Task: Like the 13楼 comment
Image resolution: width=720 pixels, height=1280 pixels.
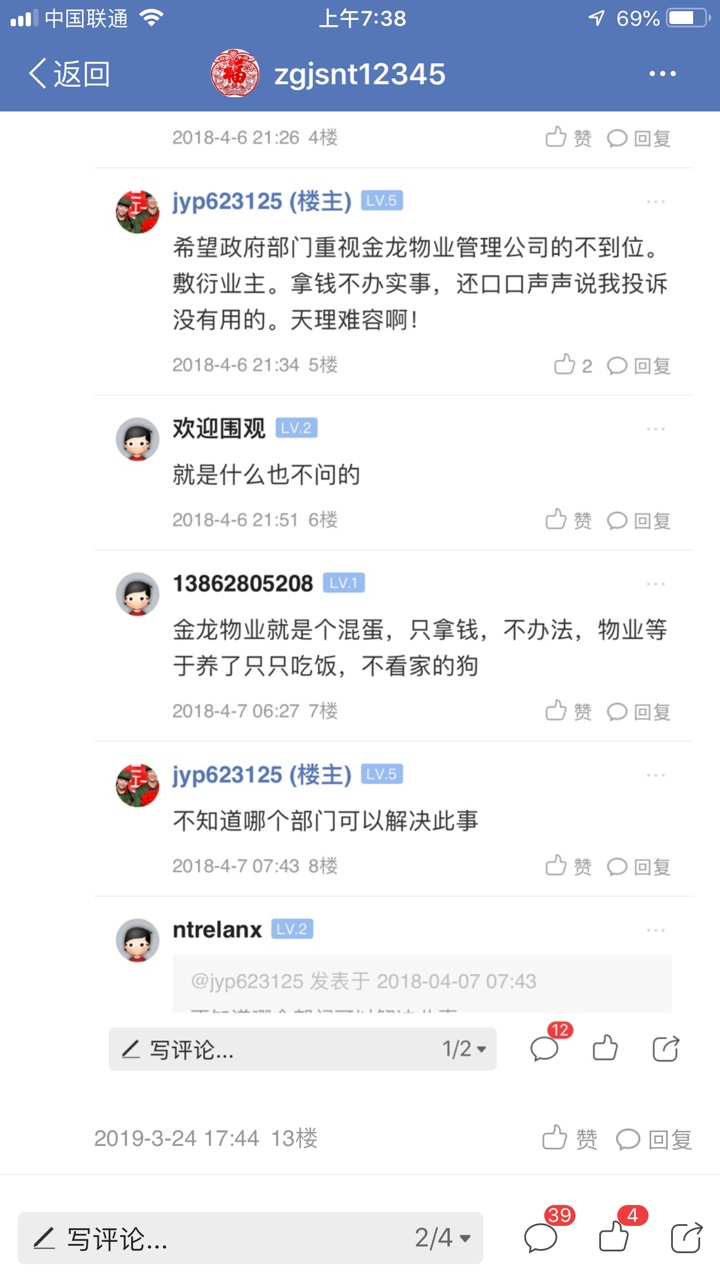Action: (x=570, y=1138)
